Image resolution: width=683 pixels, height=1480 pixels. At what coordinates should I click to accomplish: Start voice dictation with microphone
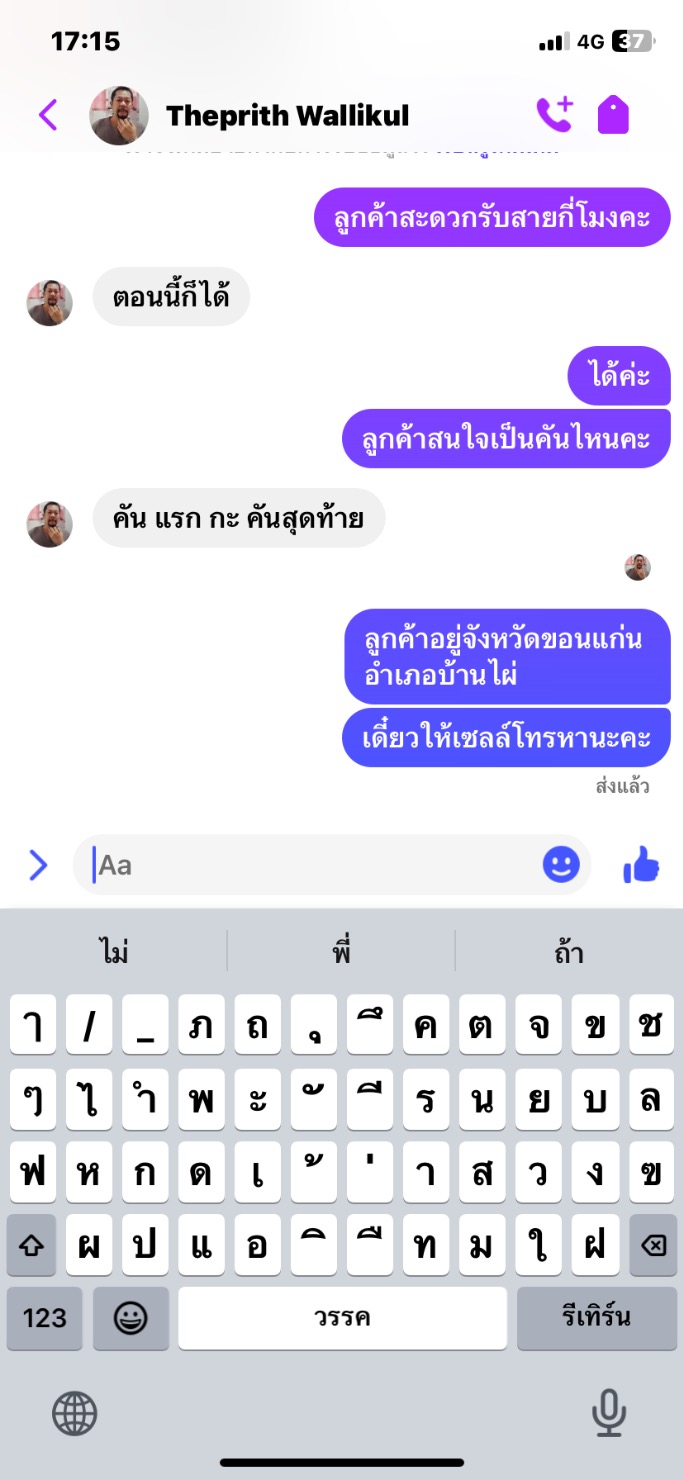point(608,1414)
